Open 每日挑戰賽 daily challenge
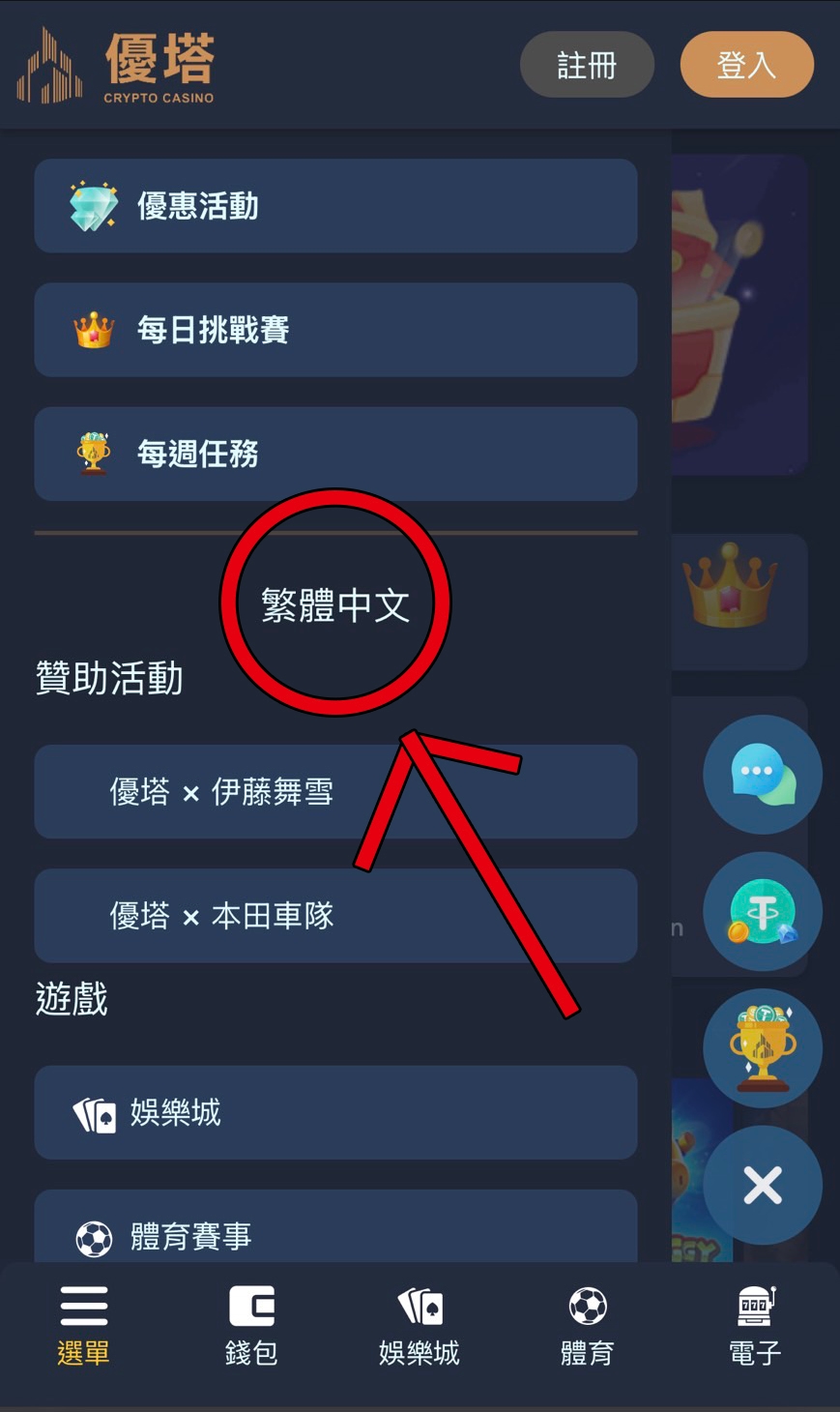Image resolution: width=840 pixels, height=1412 pixels. coord(335,330)
